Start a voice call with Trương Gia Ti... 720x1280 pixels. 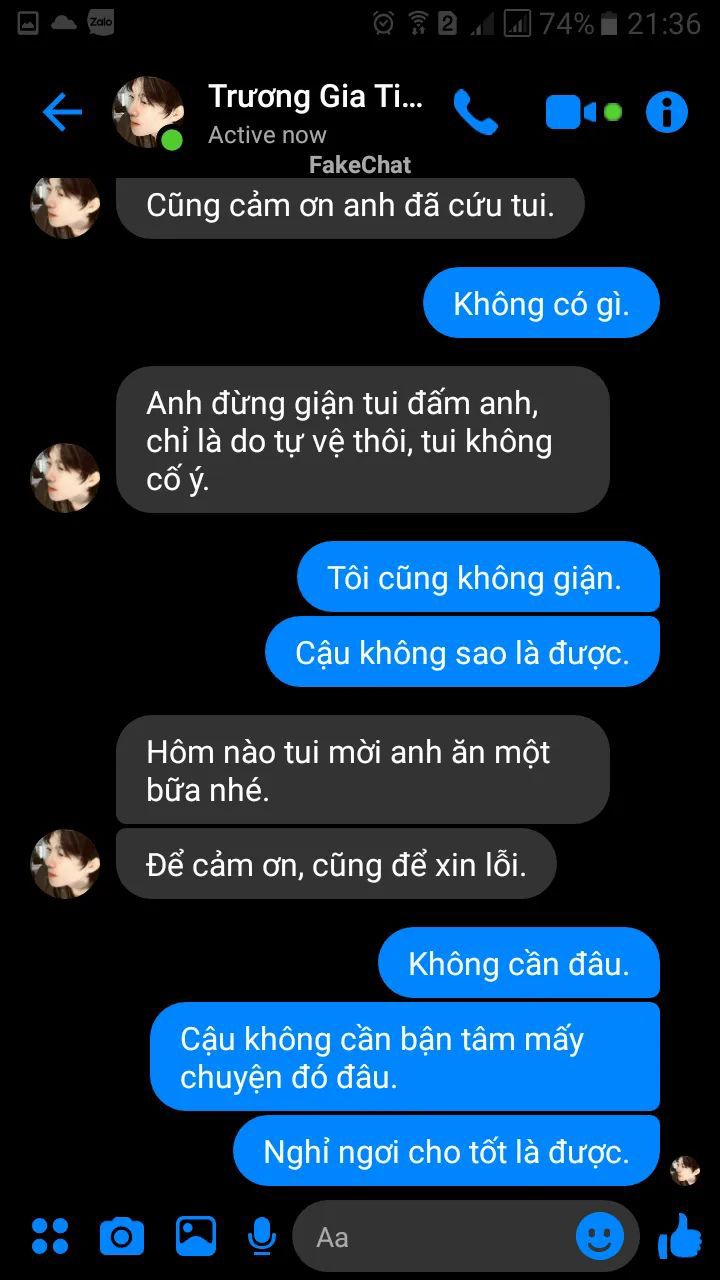point(475,112)
